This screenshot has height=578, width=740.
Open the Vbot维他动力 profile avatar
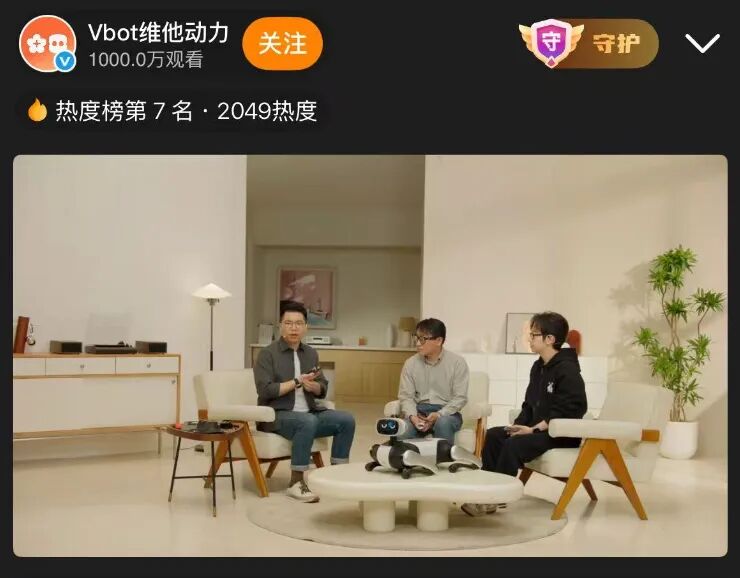[47, 43]
